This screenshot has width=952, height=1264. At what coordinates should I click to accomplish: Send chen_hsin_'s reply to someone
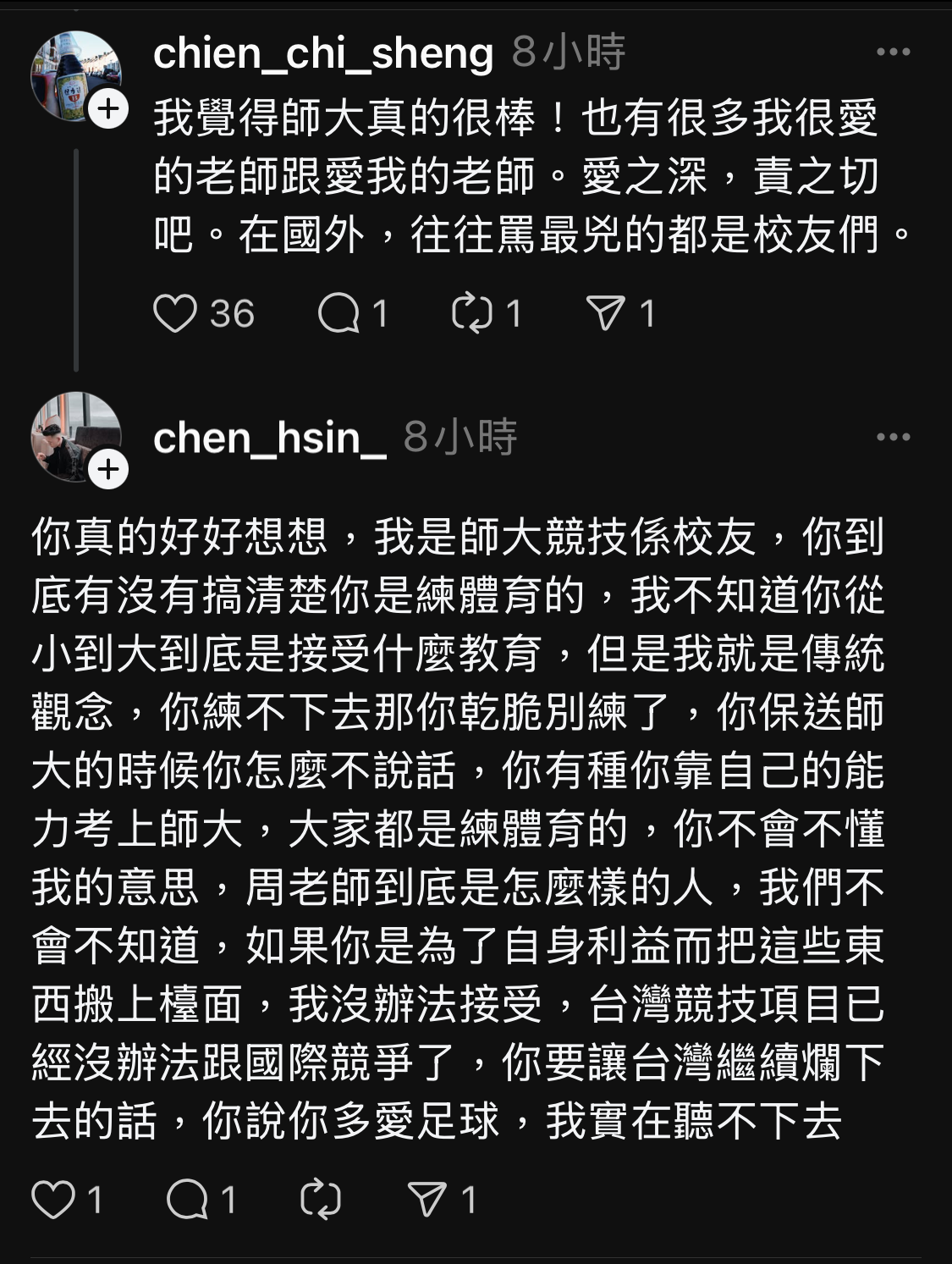(427, 1200)
